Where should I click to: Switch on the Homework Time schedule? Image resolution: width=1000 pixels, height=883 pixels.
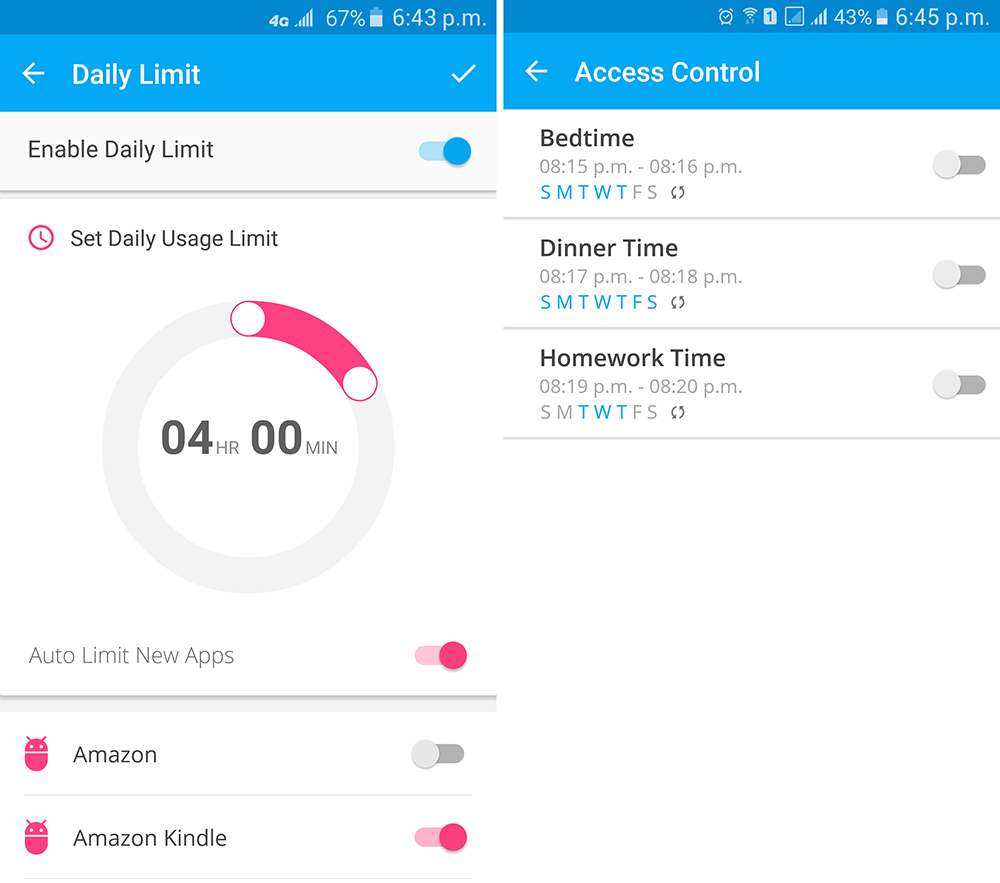click(959, 384)
